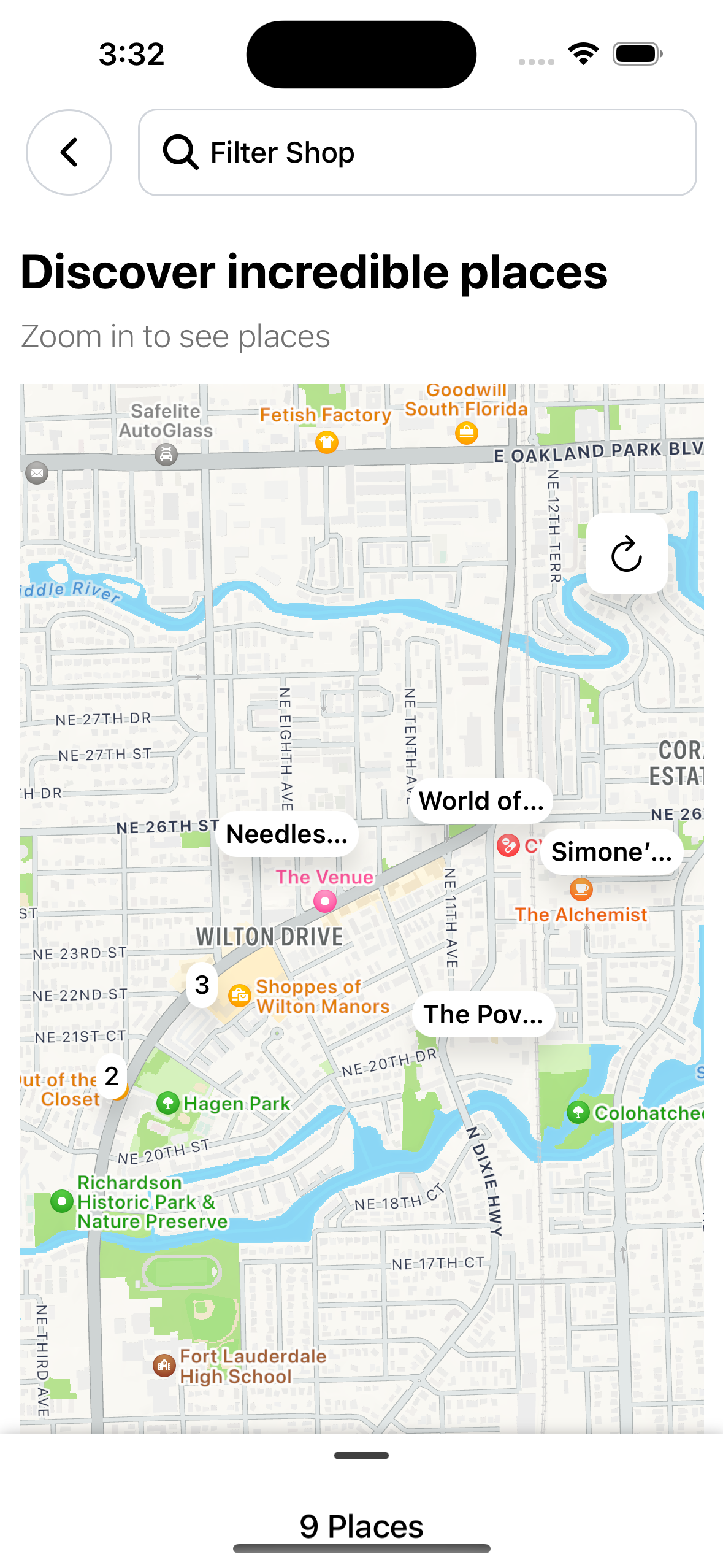This screenshot has width=723, height=1568.
Task: Open the Needles... place marker
Action: (x=286, y=834)
